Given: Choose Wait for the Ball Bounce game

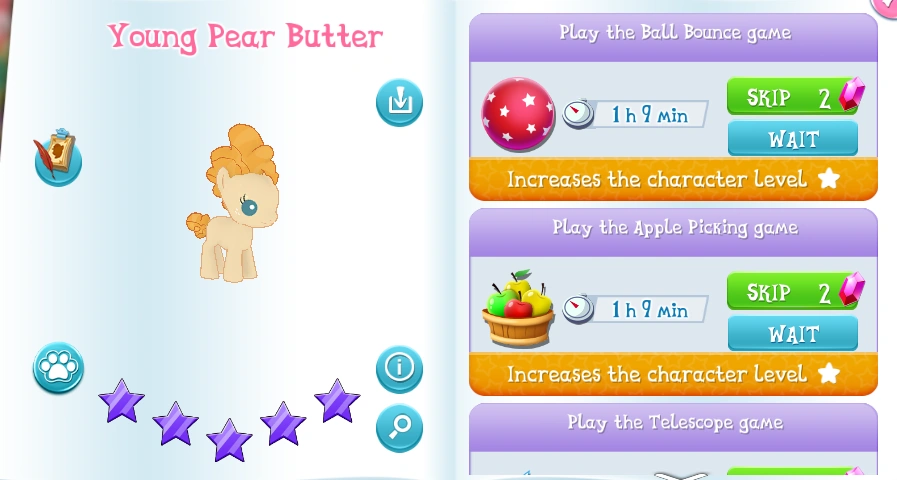Looking at the screenshot, I should point(793,139).
